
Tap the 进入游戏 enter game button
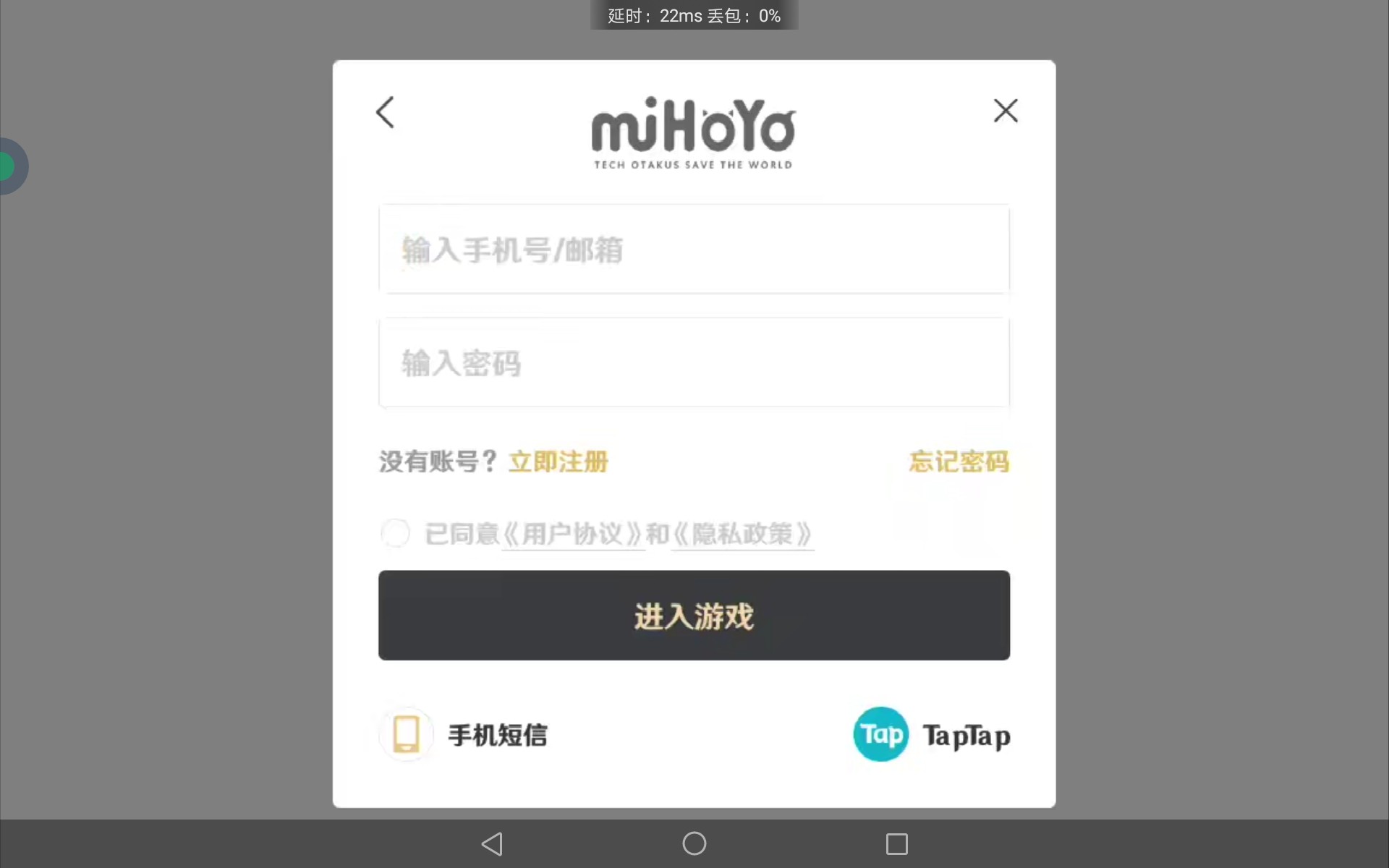pyautogui.click(x=694, y=616)
